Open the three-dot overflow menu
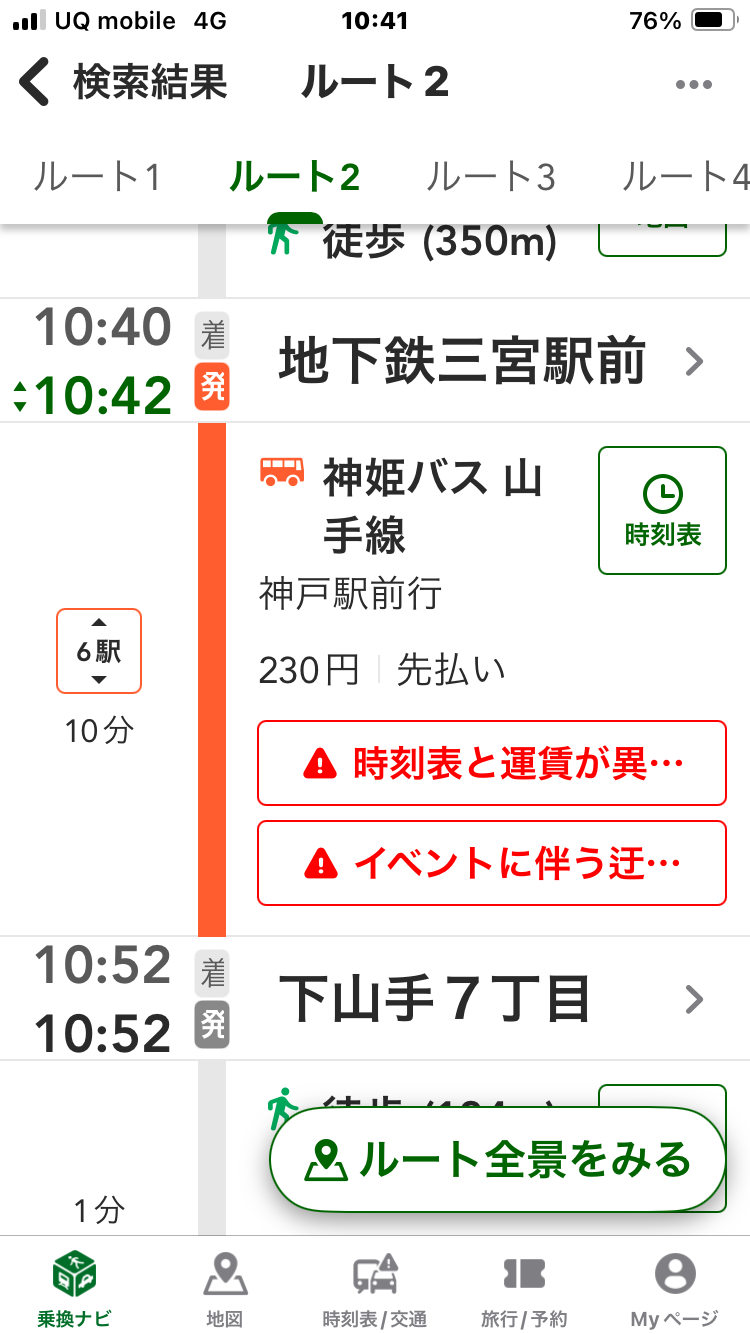The image size is (750, 1334). coord(693,84)
